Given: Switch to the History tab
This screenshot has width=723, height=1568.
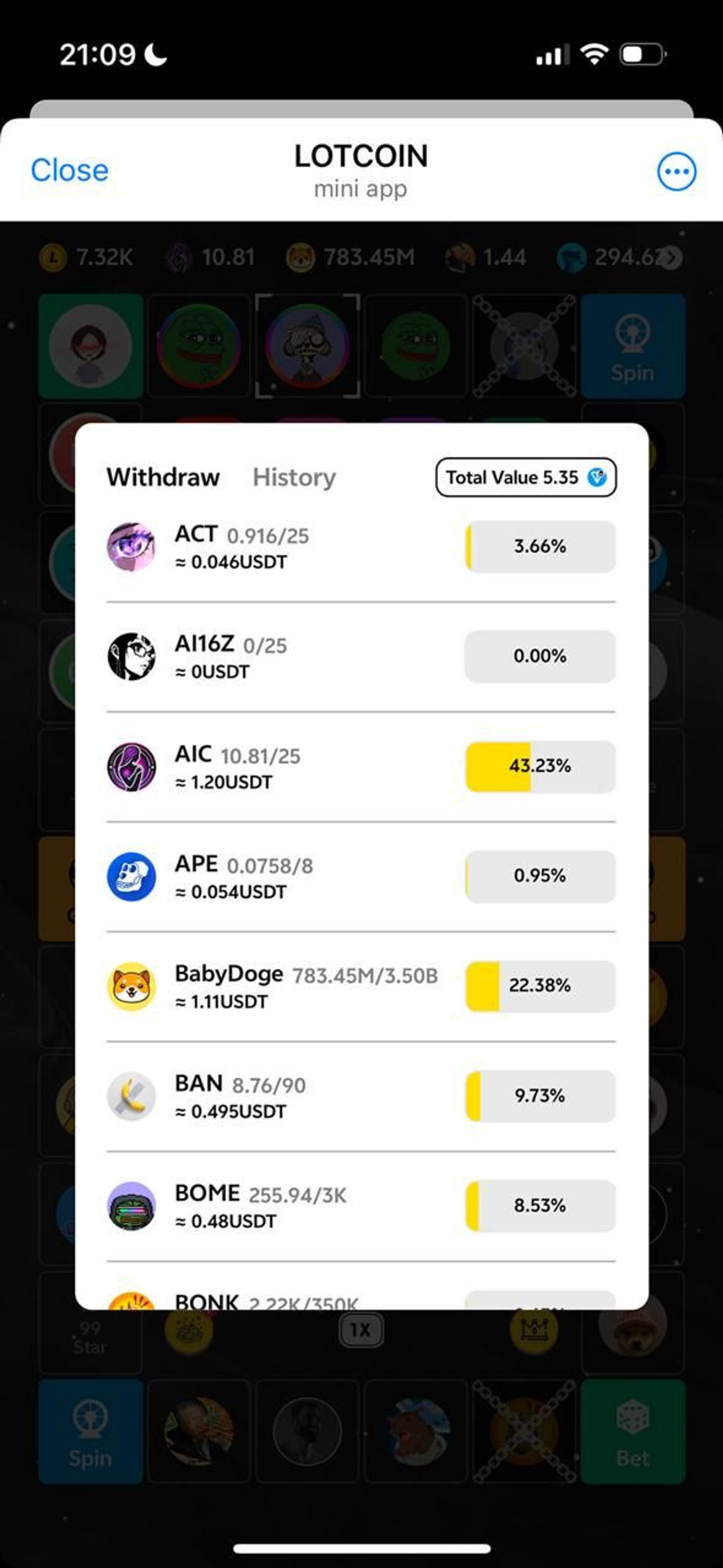Looking at the screenshot, I should click(x=294, y=477).
